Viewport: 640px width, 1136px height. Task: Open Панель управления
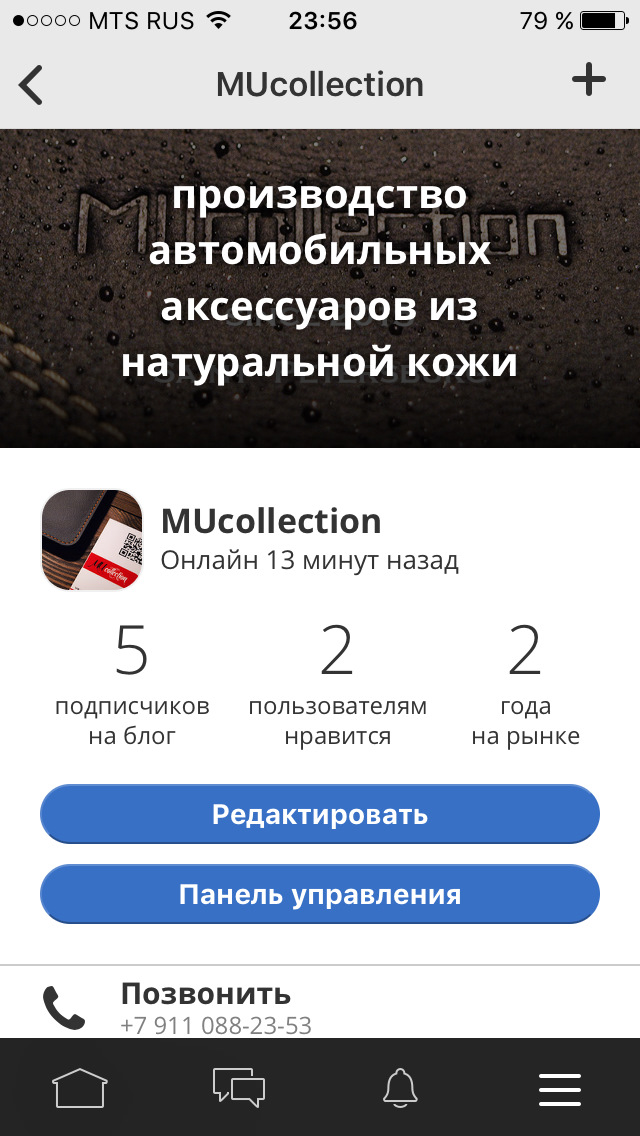click(x=320, y=894)
